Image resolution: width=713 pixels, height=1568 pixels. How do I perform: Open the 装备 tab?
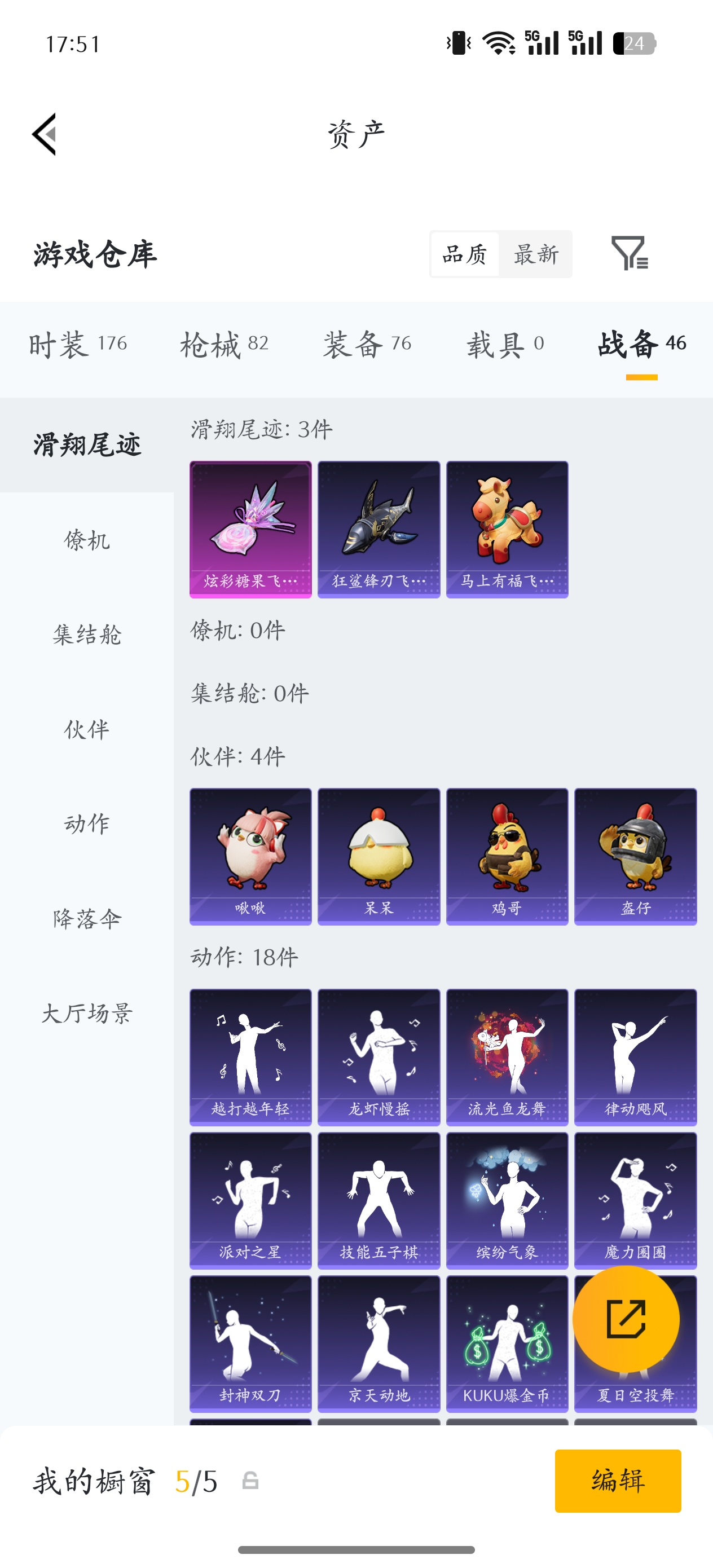pos(367,345)
